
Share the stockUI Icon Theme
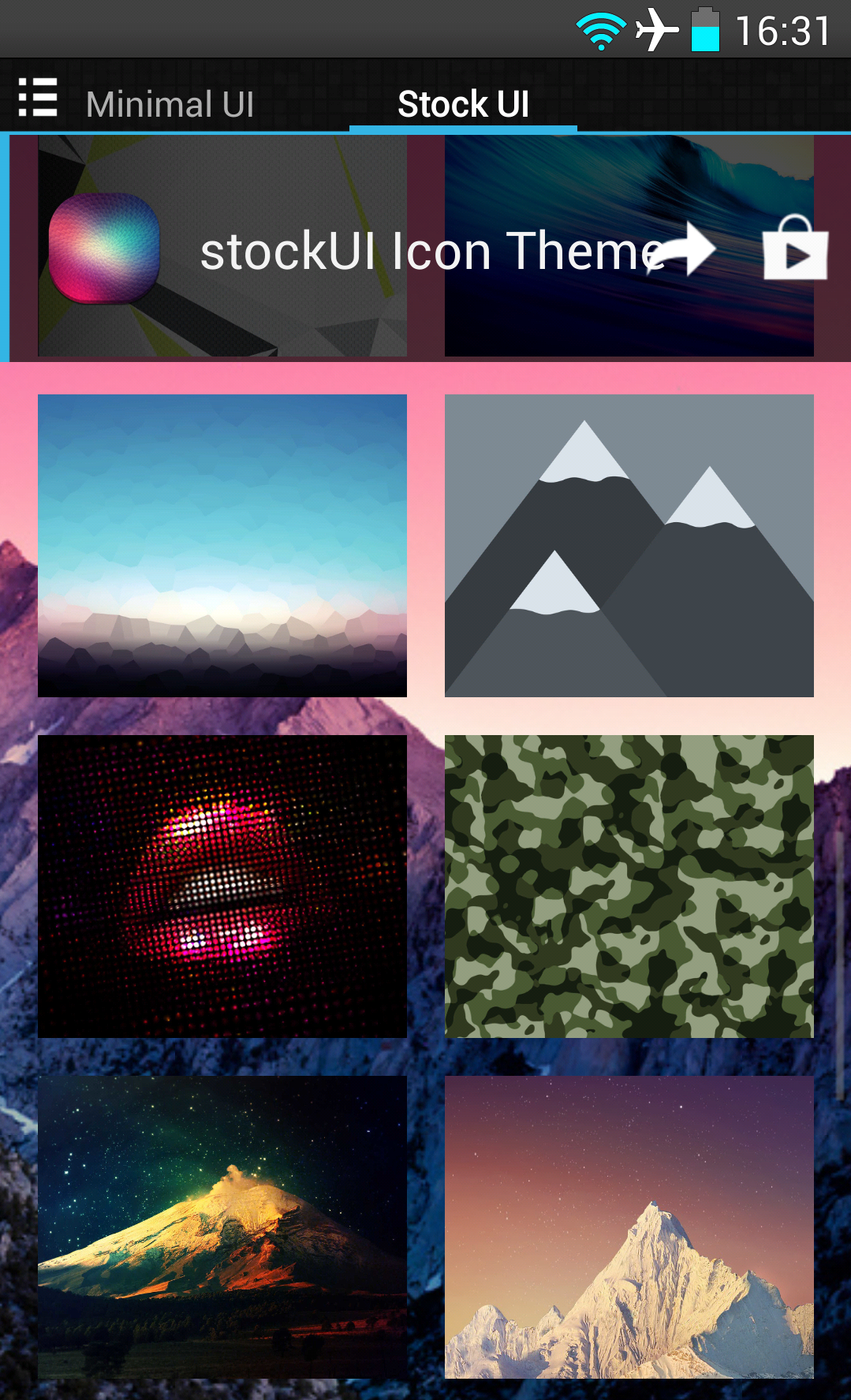(x=683, y=248)
